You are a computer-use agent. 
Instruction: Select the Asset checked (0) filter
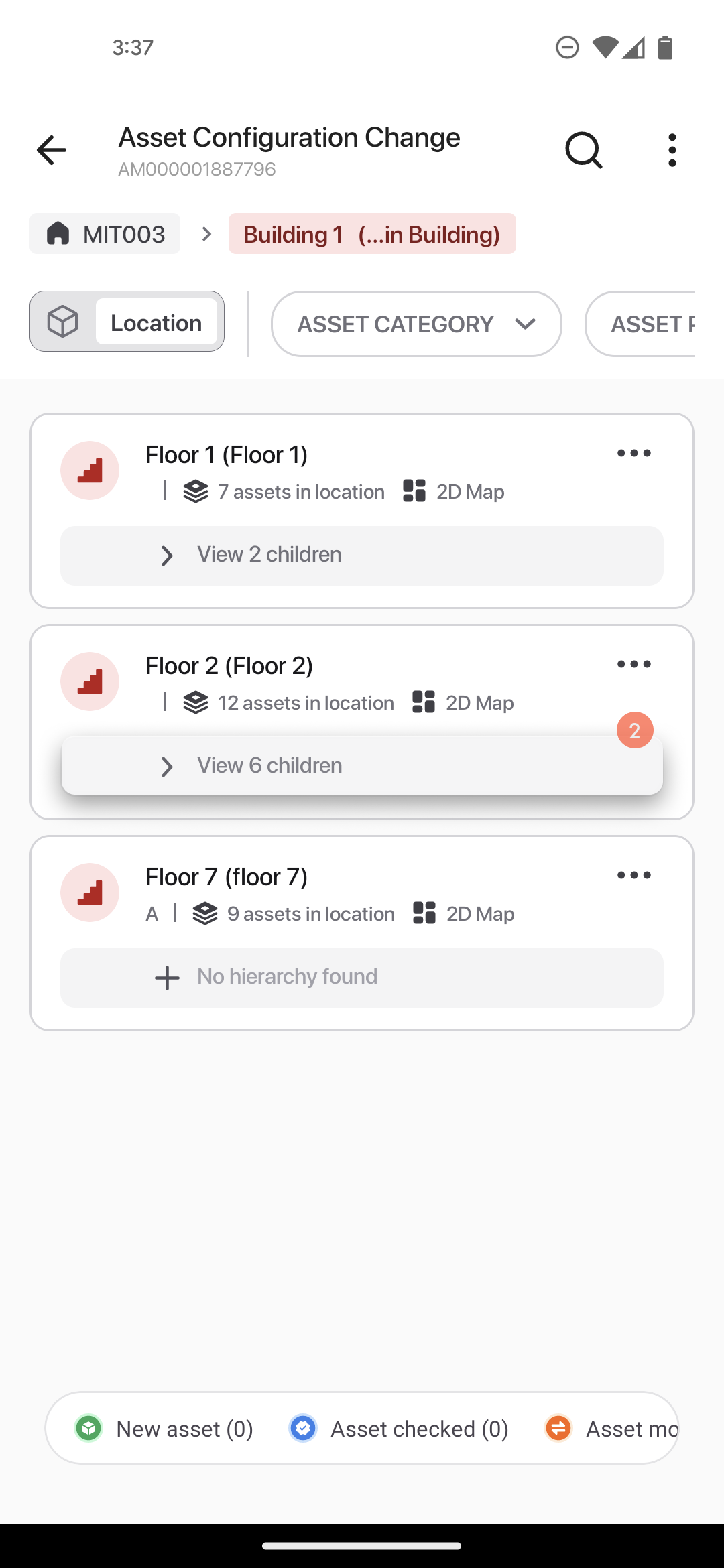(x=399, y=1429)
